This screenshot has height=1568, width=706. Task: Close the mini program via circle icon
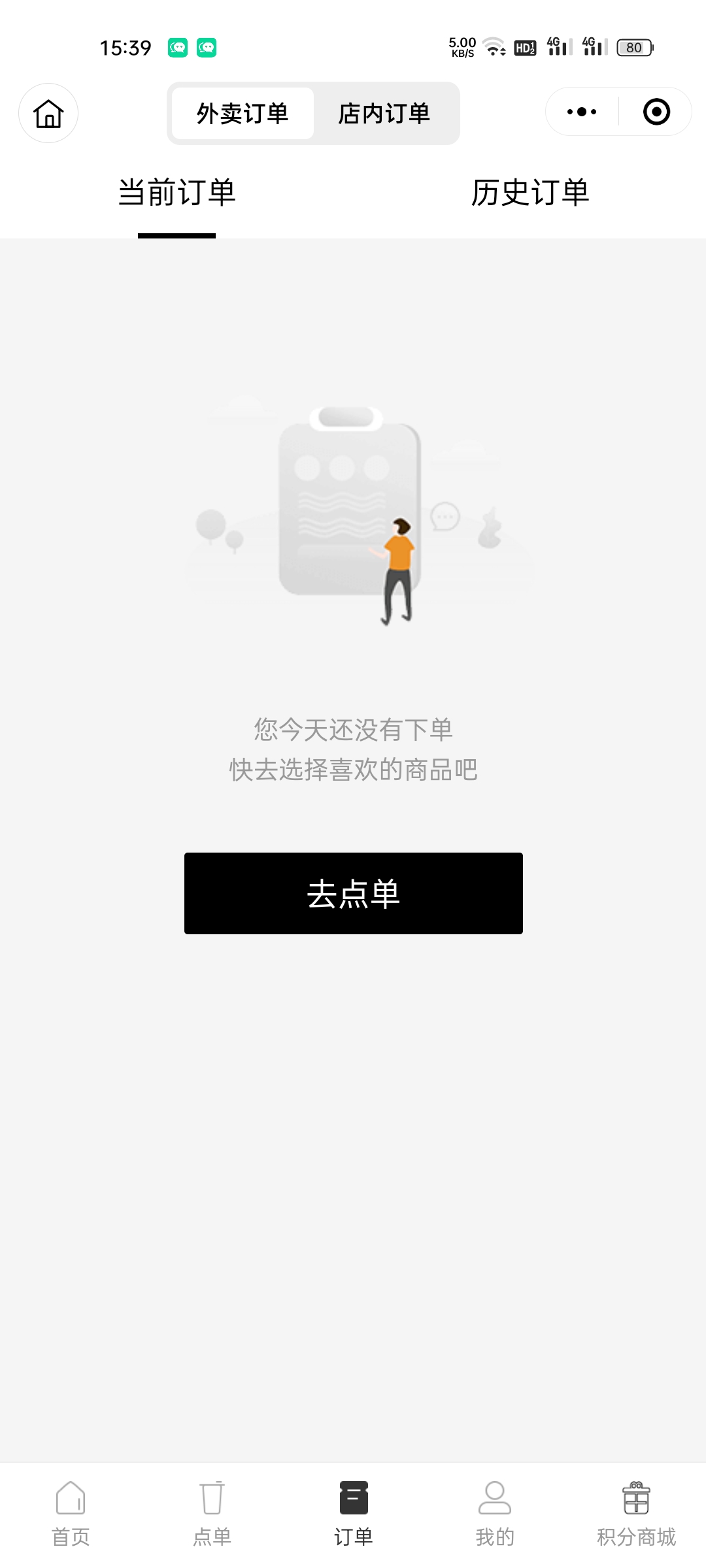[x=656, y=112]
